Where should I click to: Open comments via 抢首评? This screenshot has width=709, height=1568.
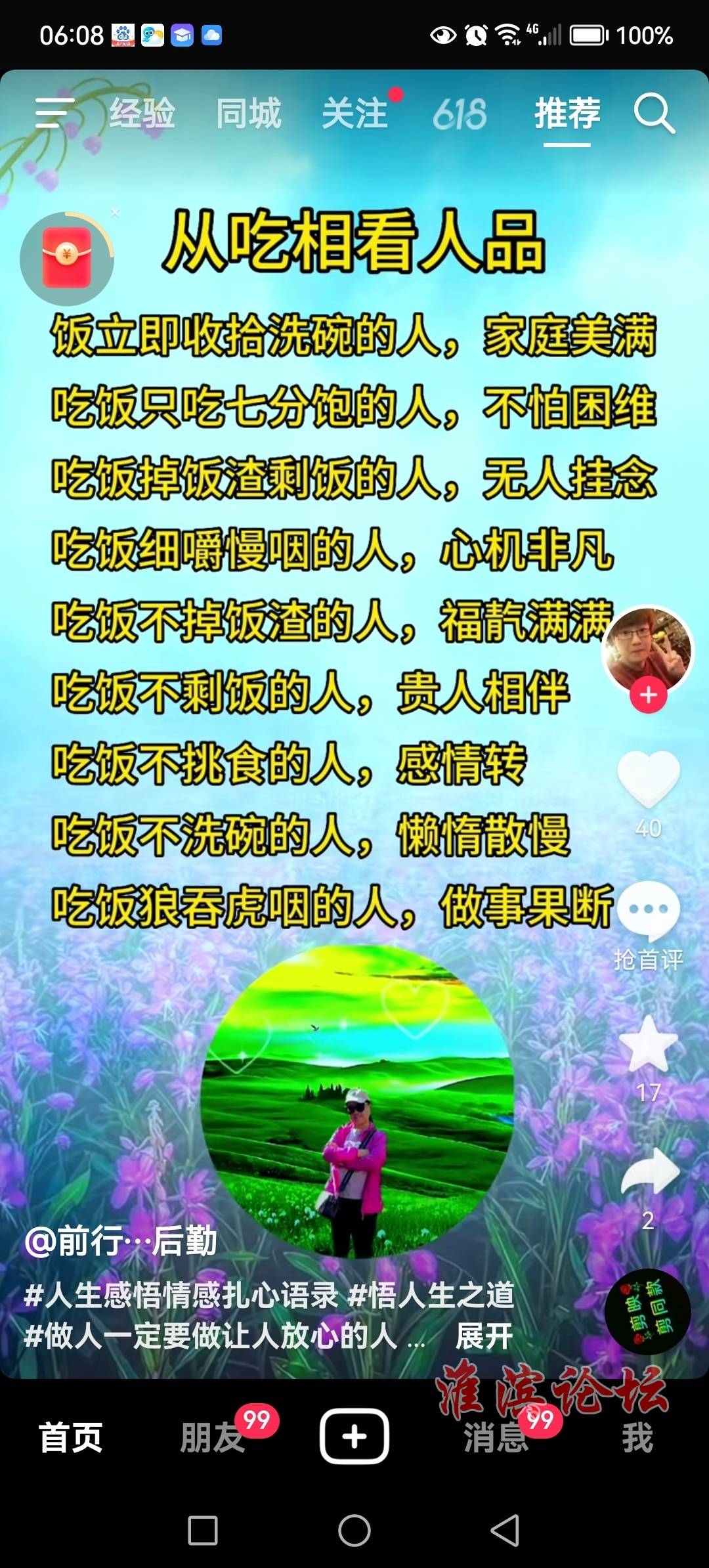(649, 913)
